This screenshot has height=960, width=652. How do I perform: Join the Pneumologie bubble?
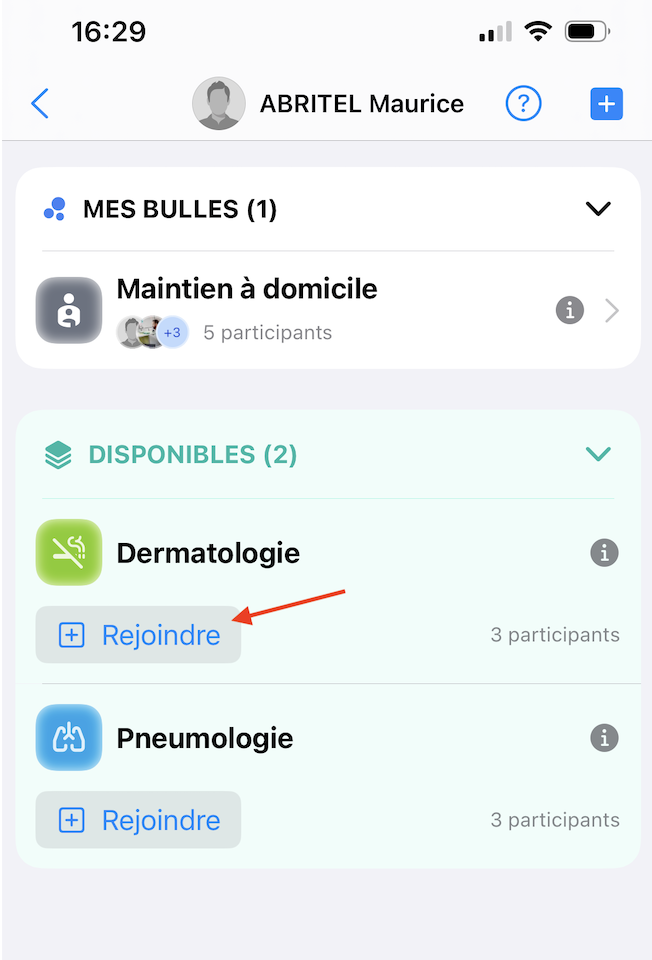(x=139, y=820)
